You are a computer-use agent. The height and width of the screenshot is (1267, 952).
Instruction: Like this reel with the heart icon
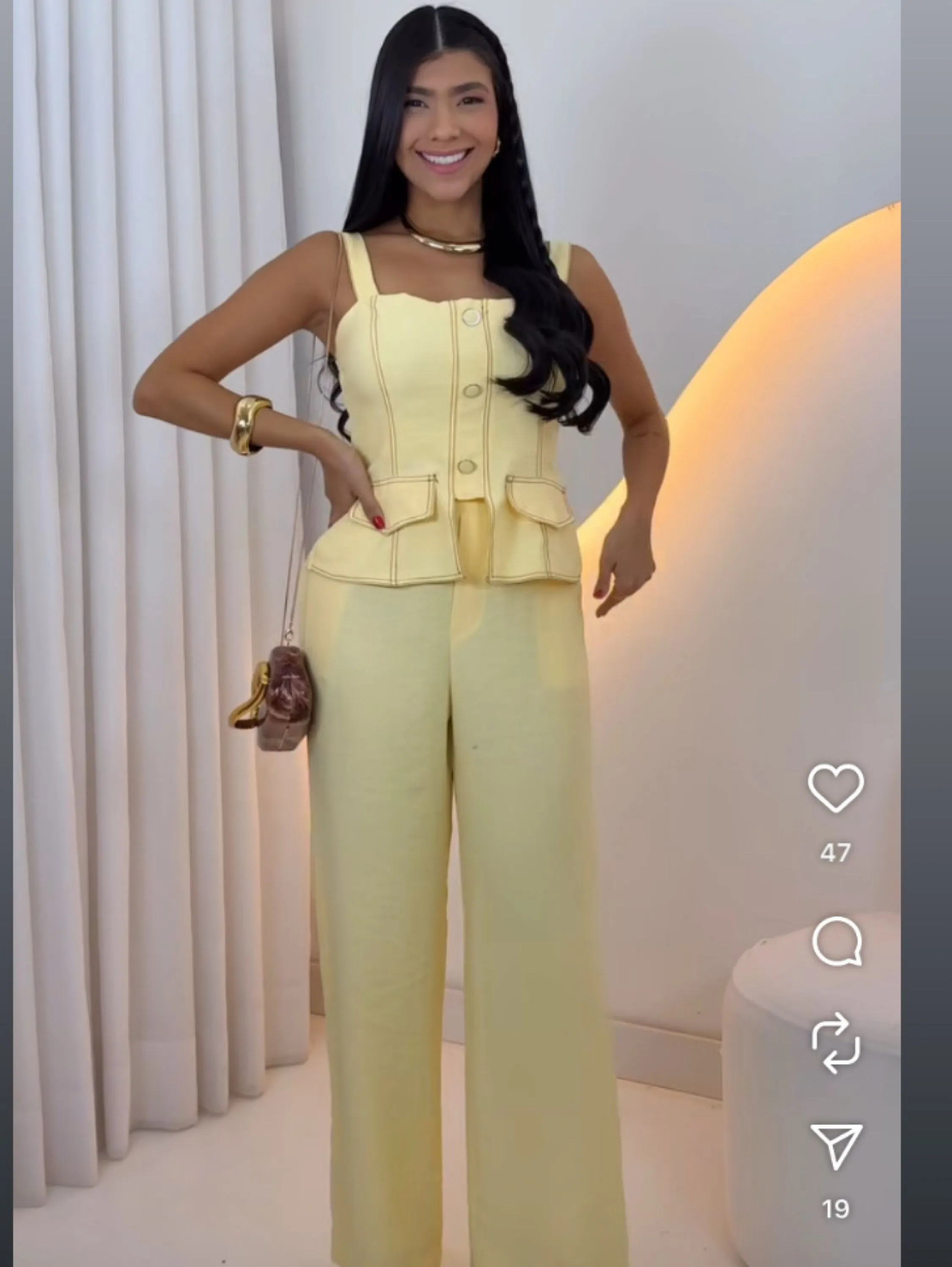tap(836, 789)
